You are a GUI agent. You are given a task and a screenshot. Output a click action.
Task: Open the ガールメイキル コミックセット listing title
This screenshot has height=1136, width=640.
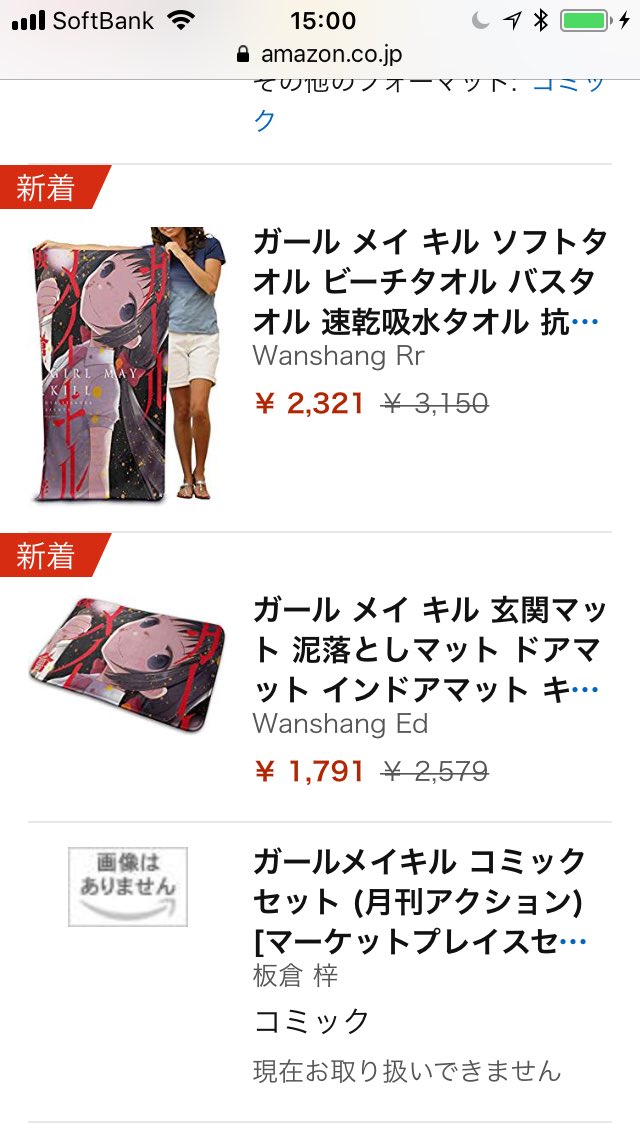(x=420, y=902)
